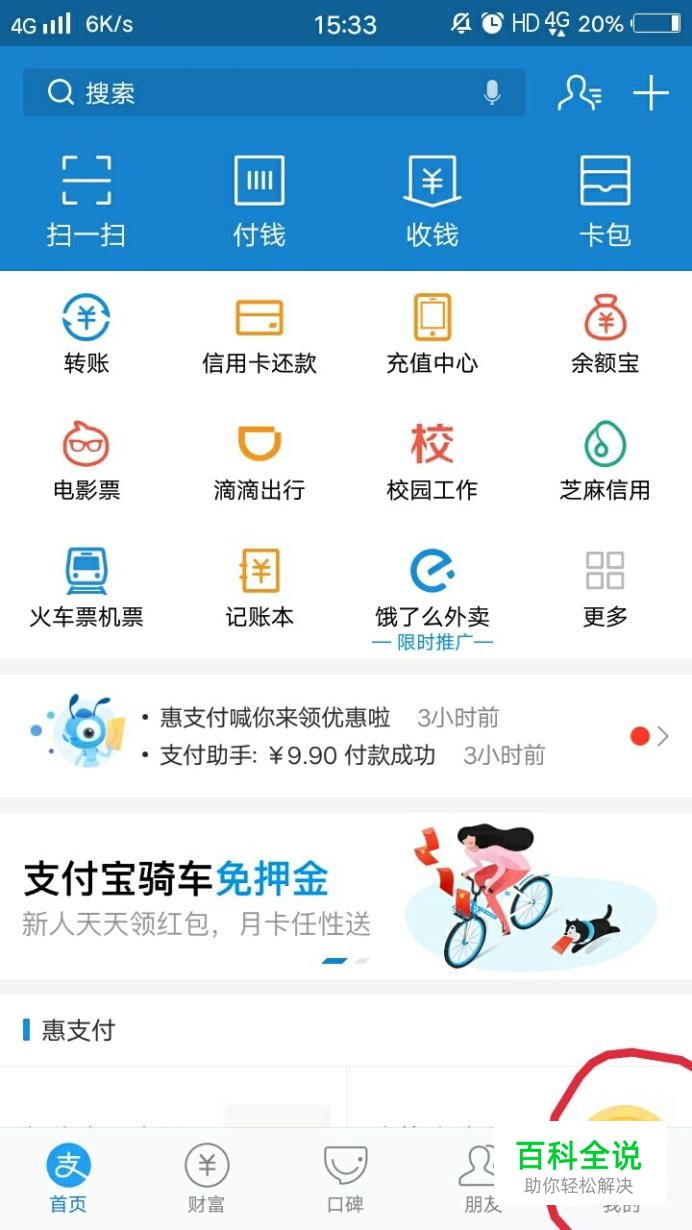This screenshot has height=1230, width=692.
Task: Tap the voice search microphone
Action: (x=491, y=93)
